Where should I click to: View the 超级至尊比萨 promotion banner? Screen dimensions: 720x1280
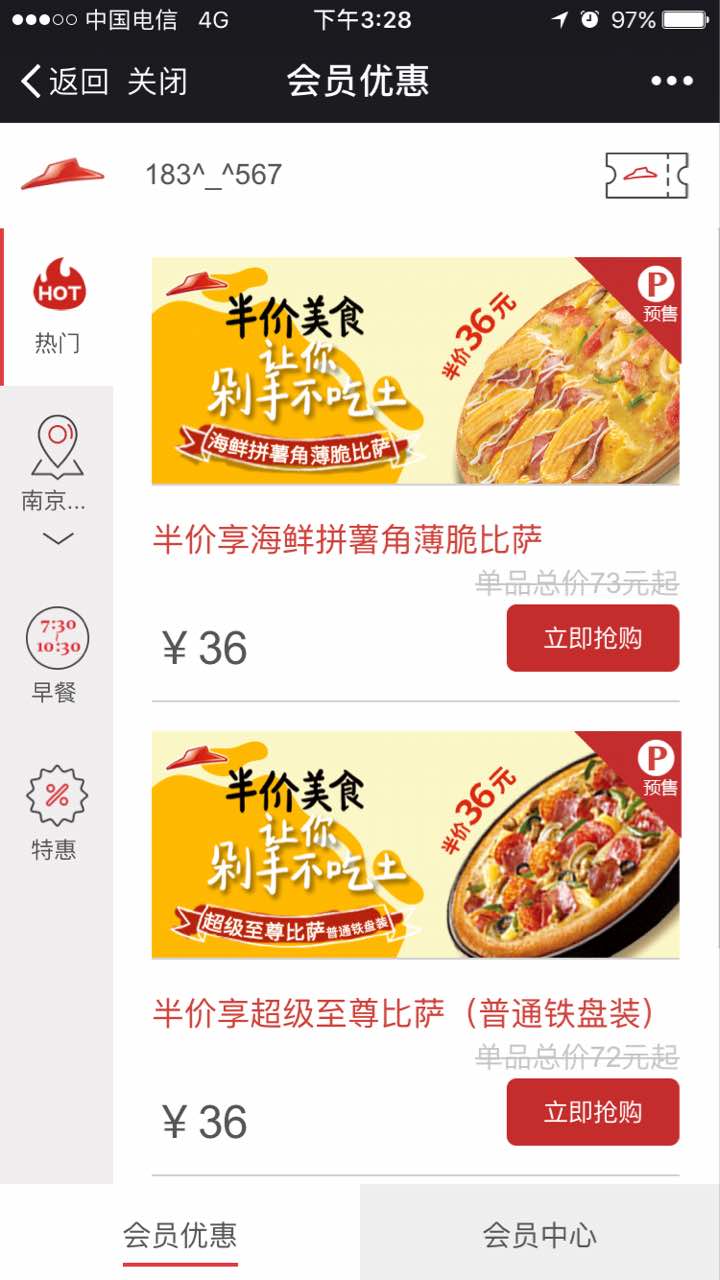pos(415,845)
